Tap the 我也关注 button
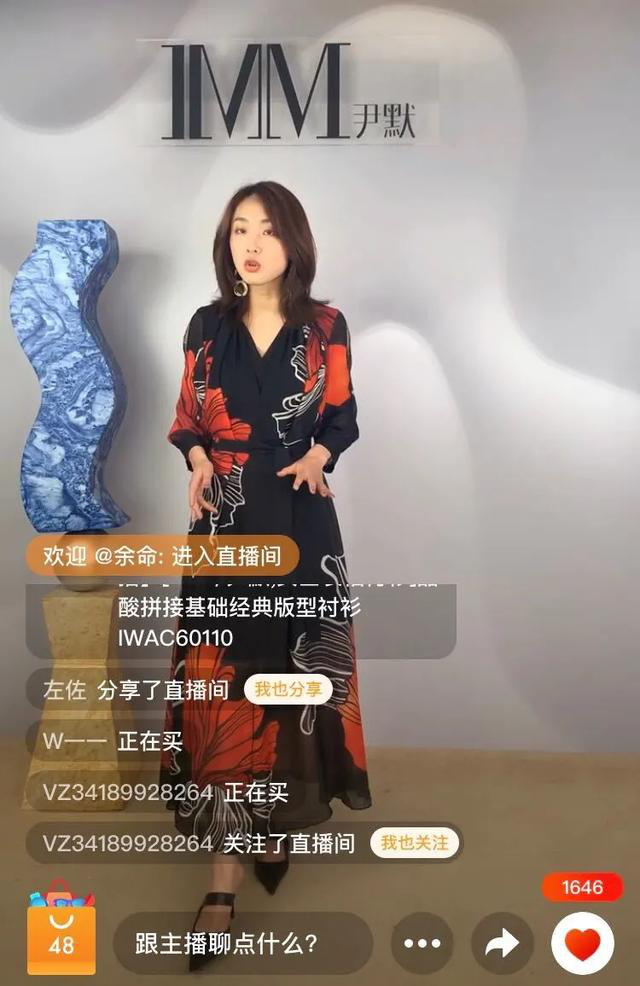The image size is (640, 986). [x=414, y=842]
